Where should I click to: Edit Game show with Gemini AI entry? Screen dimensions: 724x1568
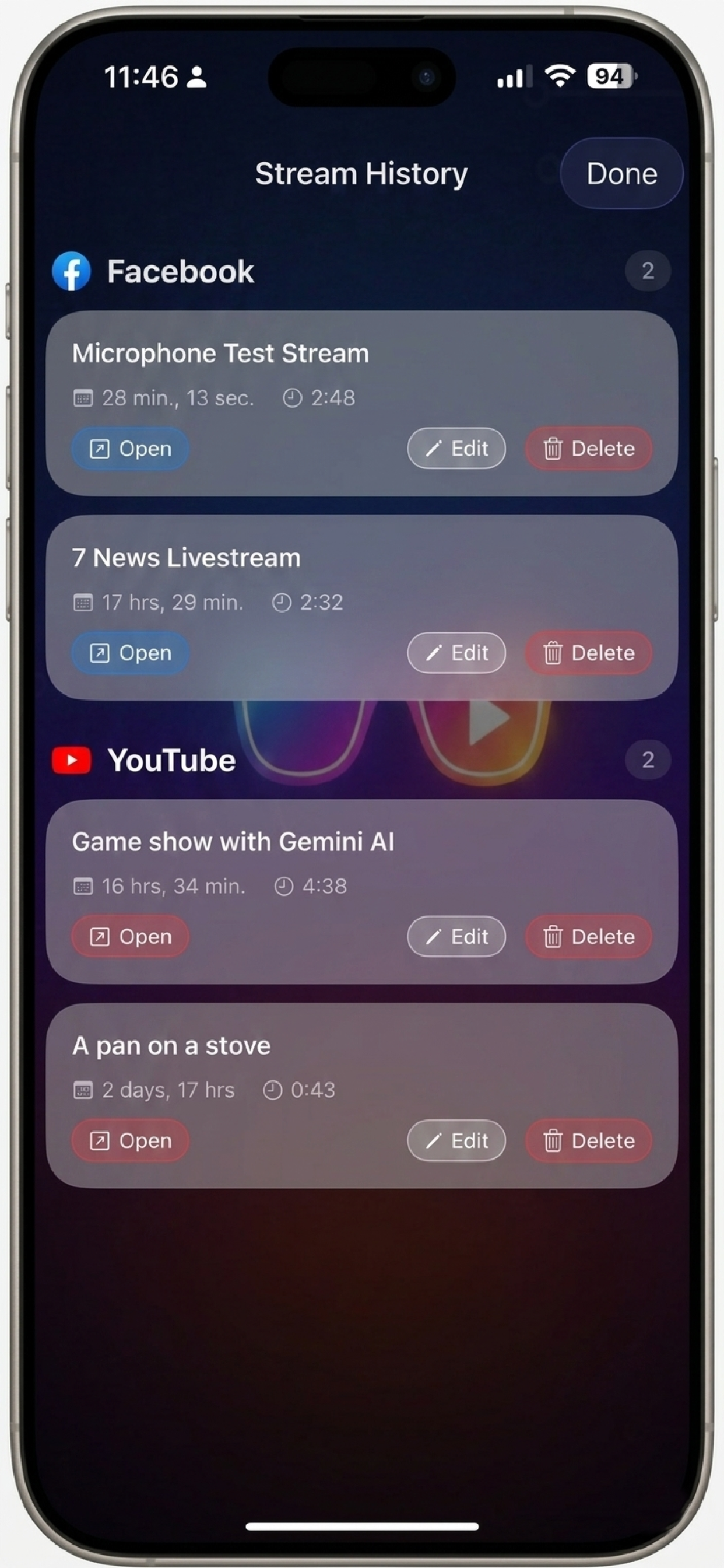click(456, 937)
